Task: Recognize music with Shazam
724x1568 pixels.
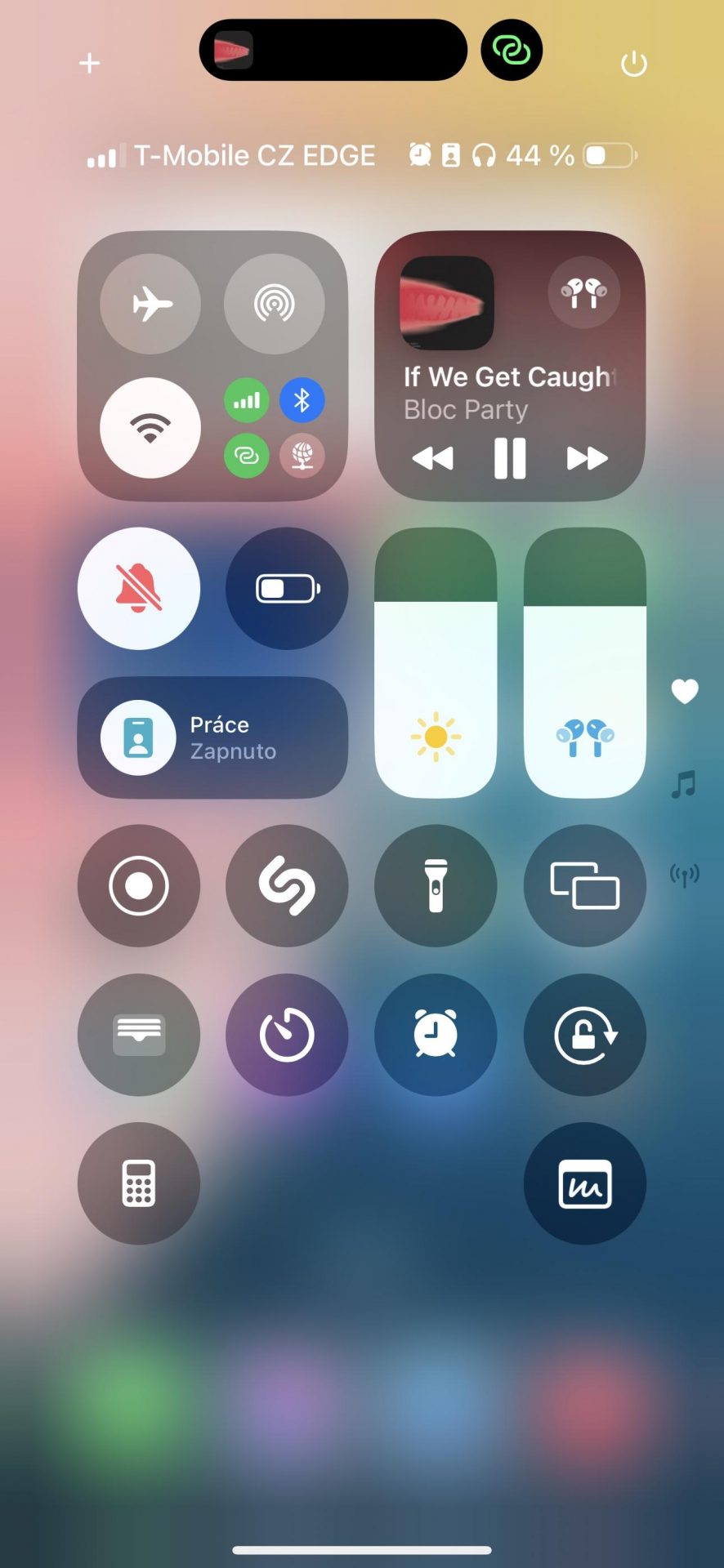Action: (x=287, y=885)
